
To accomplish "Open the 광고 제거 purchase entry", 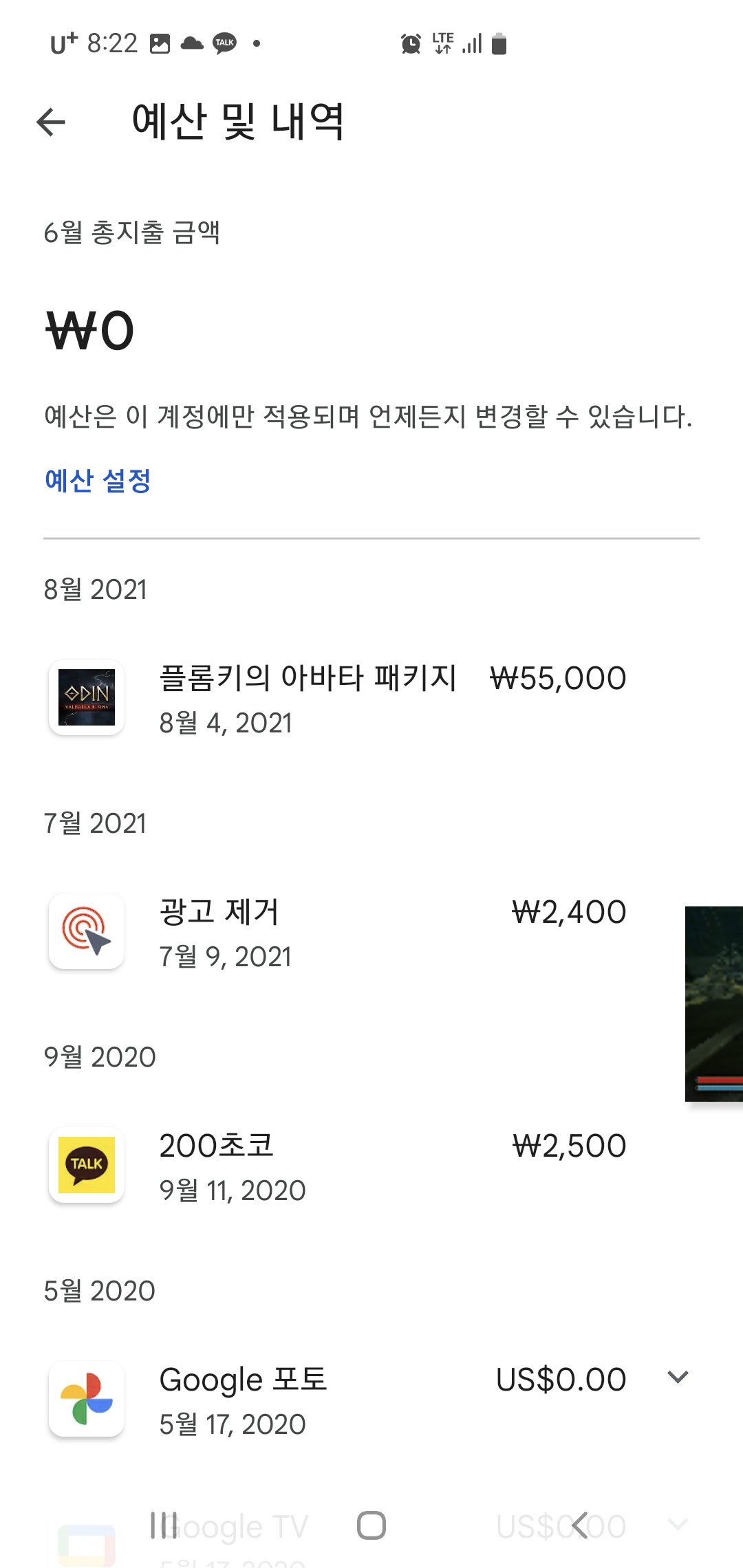I will (x=337, y=932).
